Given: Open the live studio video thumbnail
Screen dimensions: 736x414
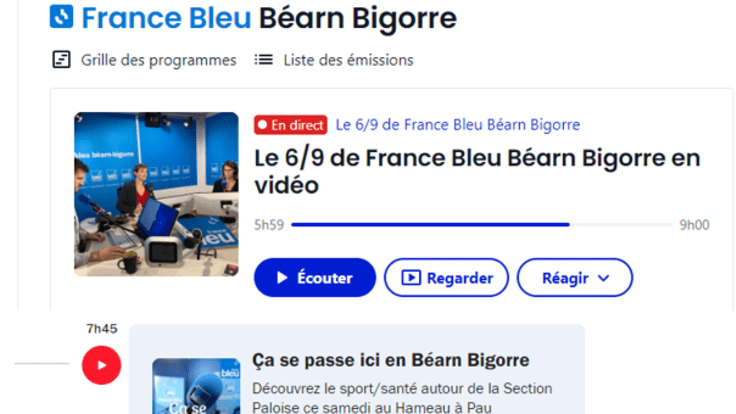Looking at the screenshot, I should pyautogui.click(x=156, y=193).
